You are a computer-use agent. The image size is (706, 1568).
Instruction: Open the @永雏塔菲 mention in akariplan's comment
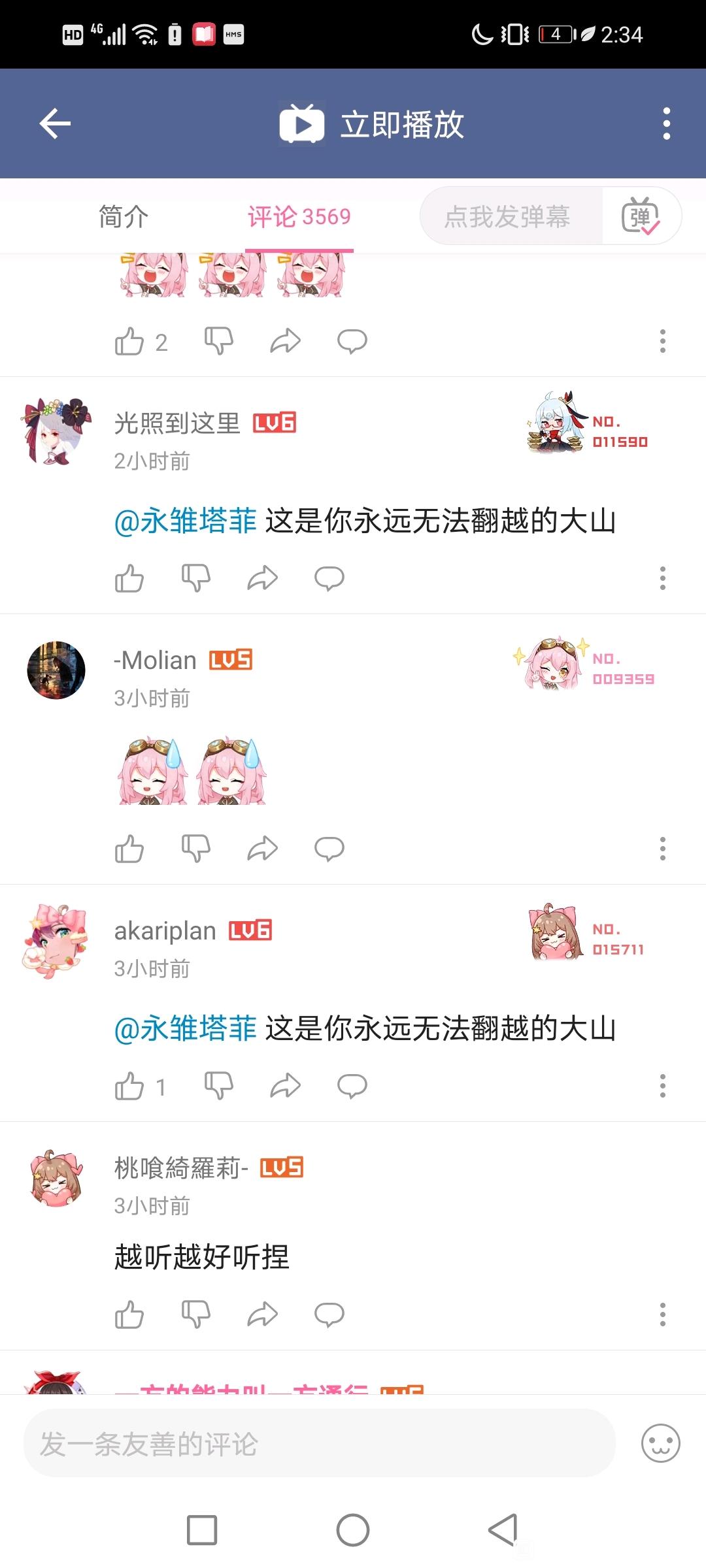pyautogui.click(x=185, y=1028)
